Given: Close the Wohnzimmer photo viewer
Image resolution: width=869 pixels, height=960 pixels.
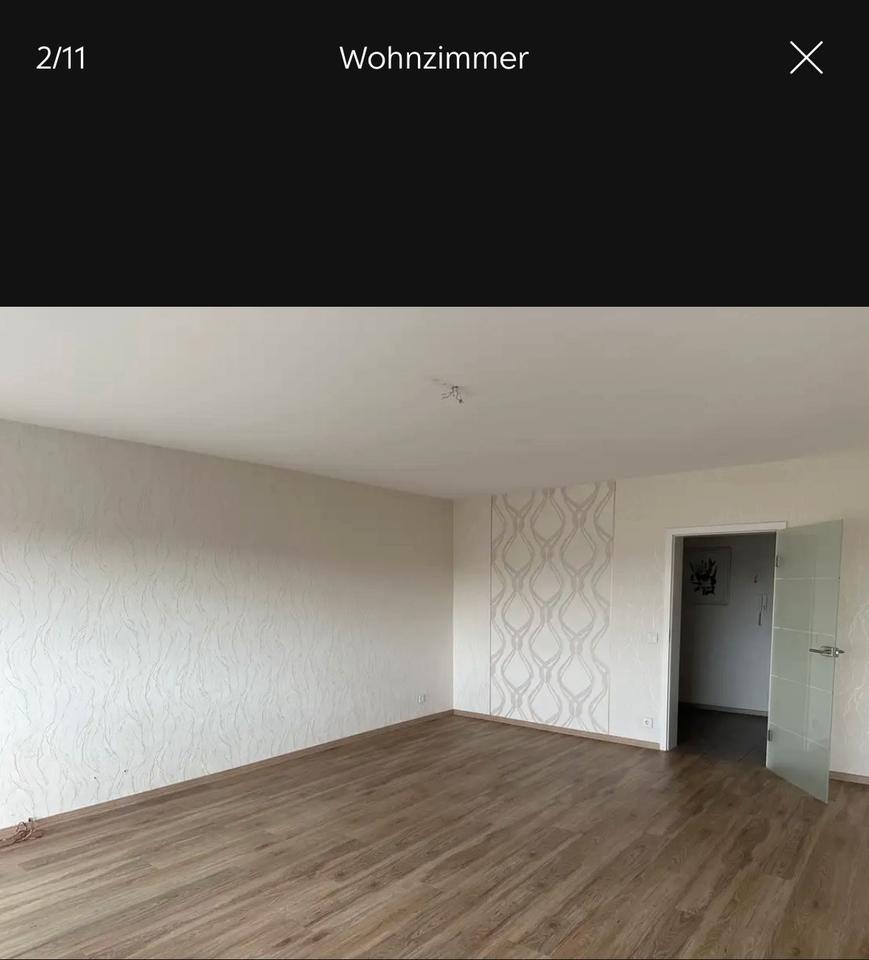Looking at the screenshot, I should click(x=806, y=58).
